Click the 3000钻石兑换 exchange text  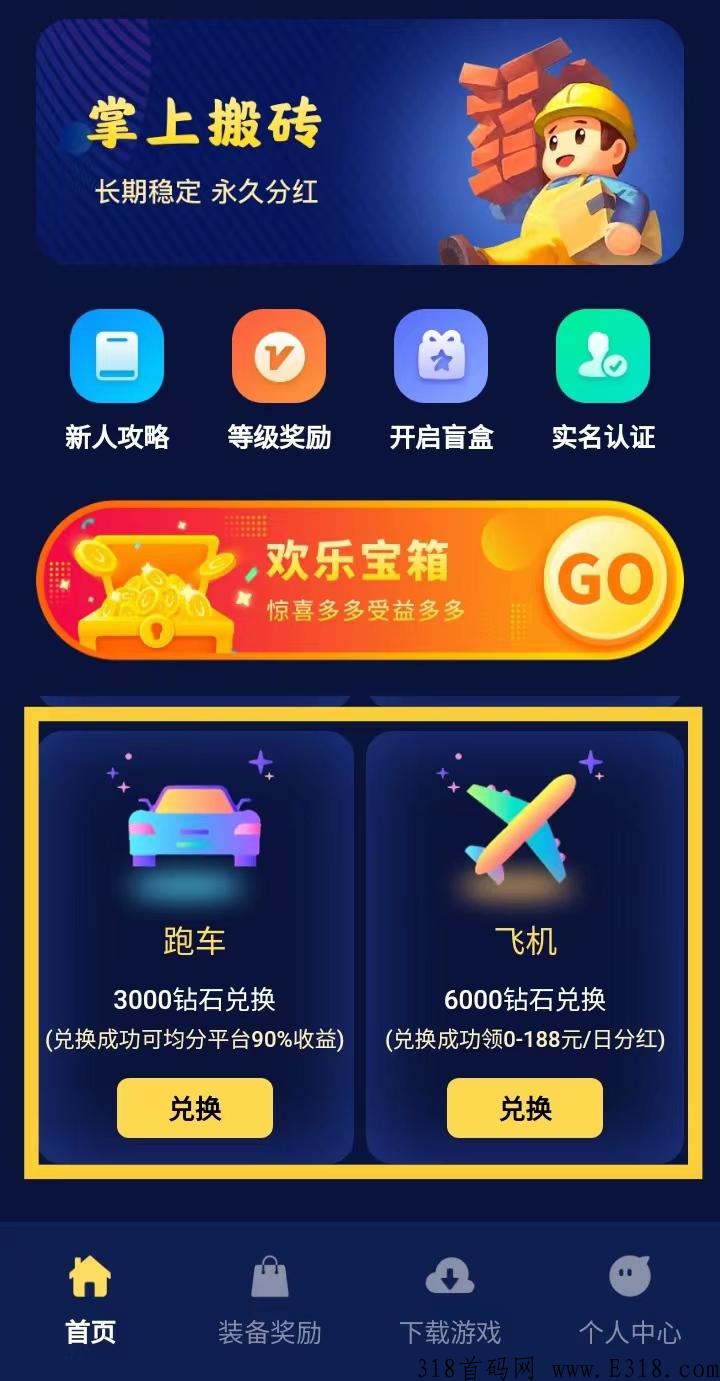coord(193,997)
